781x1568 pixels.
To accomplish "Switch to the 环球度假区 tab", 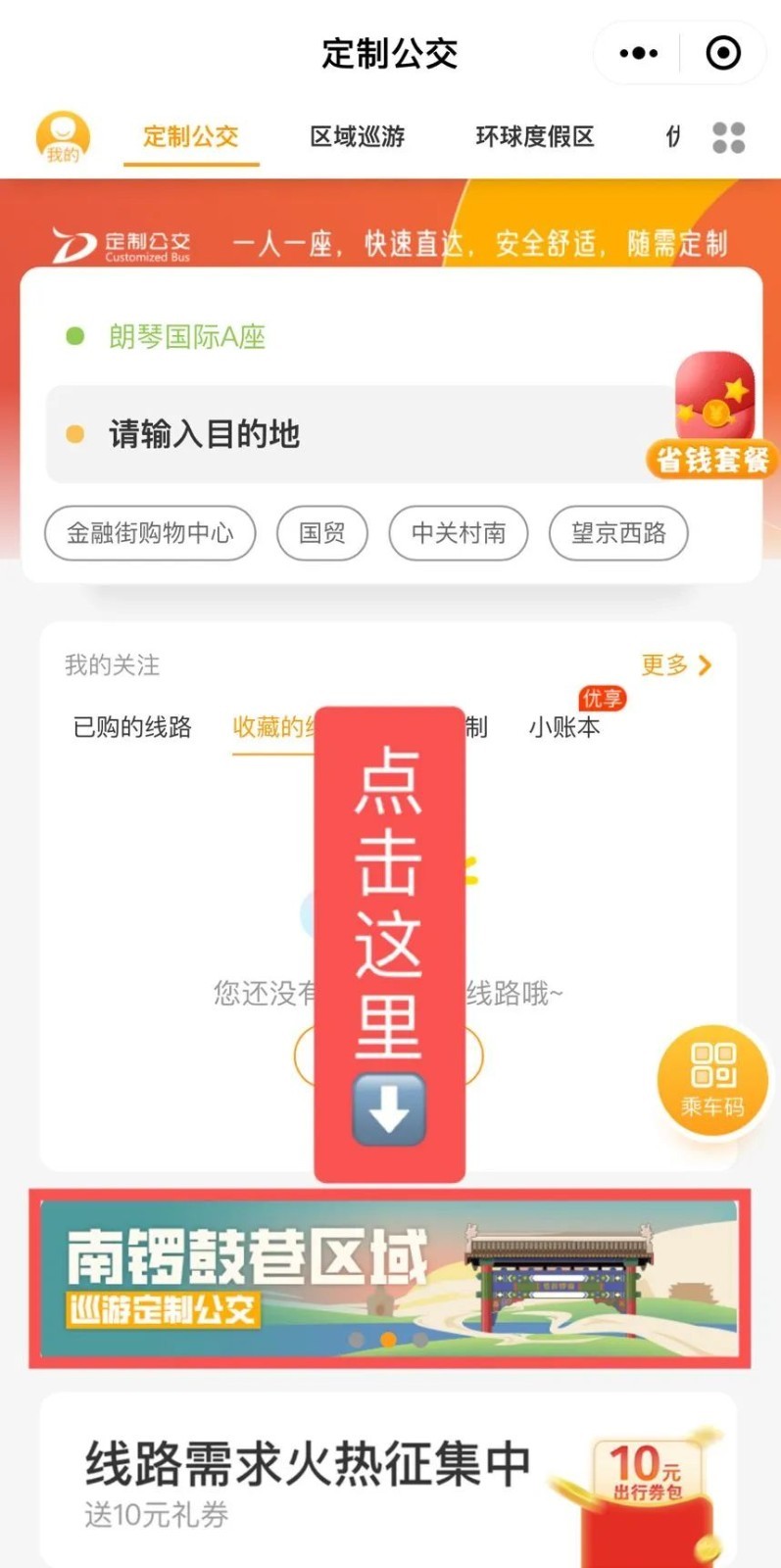I will 535,137.
